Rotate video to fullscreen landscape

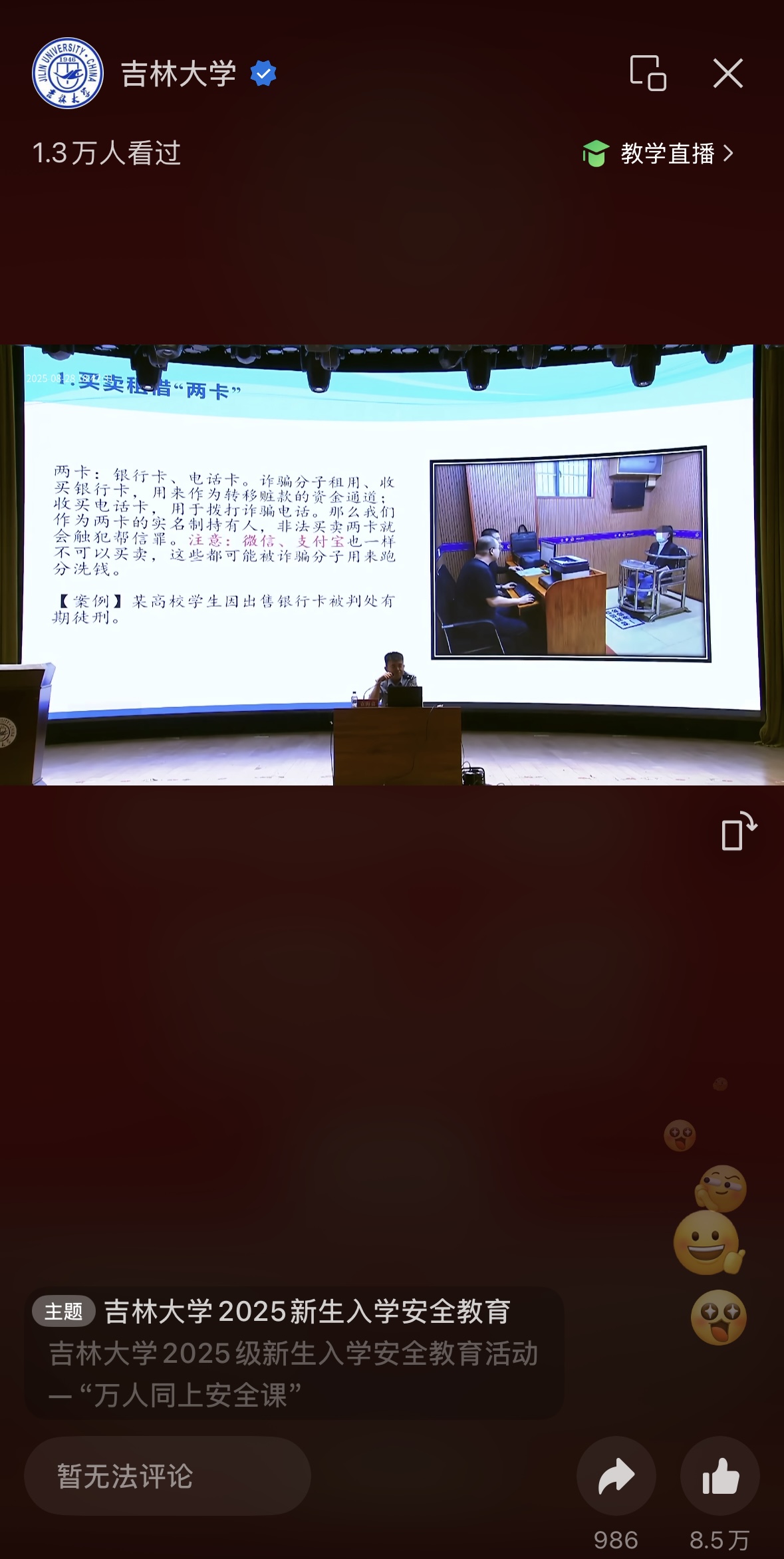click(738, 831)
